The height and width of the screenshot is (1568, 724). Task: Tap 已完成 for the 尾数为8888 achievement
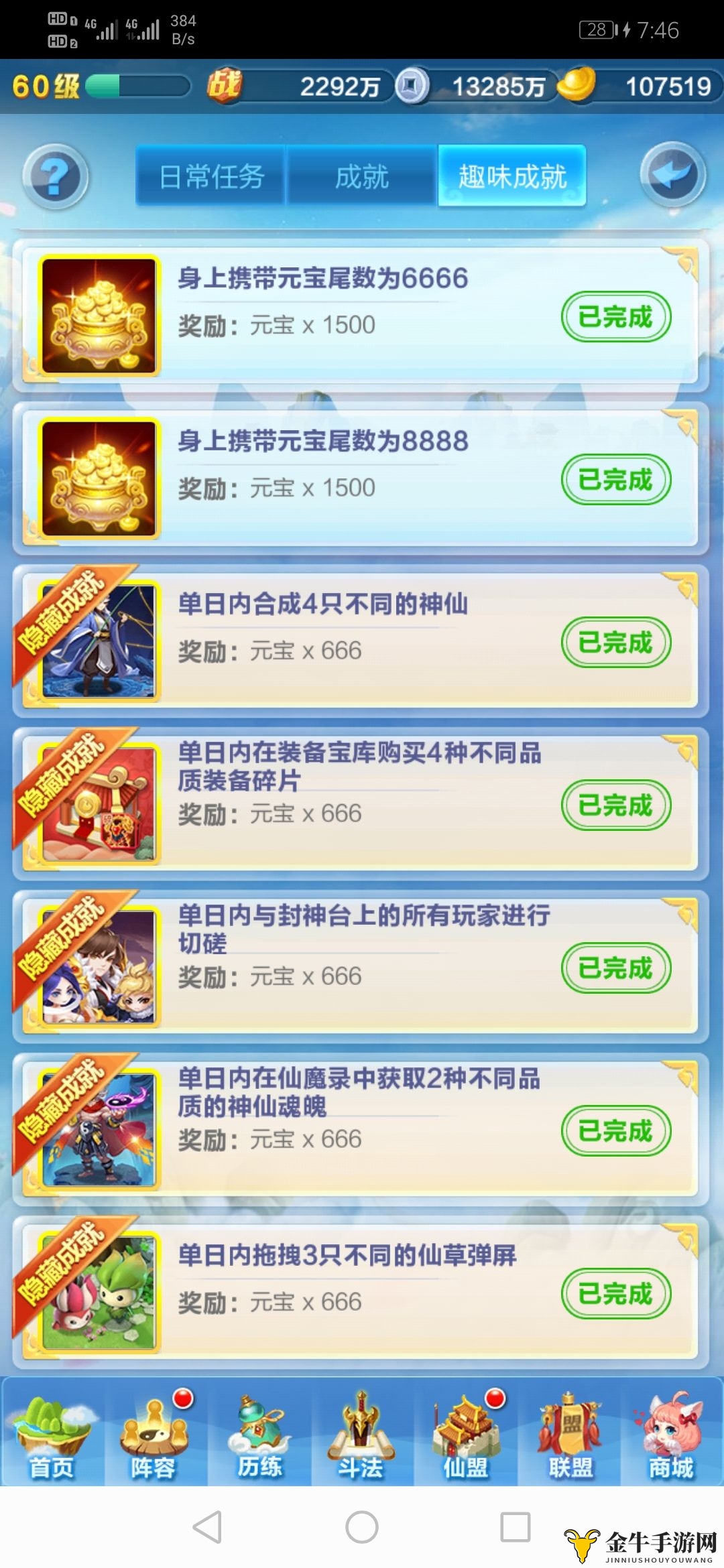tap(615, 480)
